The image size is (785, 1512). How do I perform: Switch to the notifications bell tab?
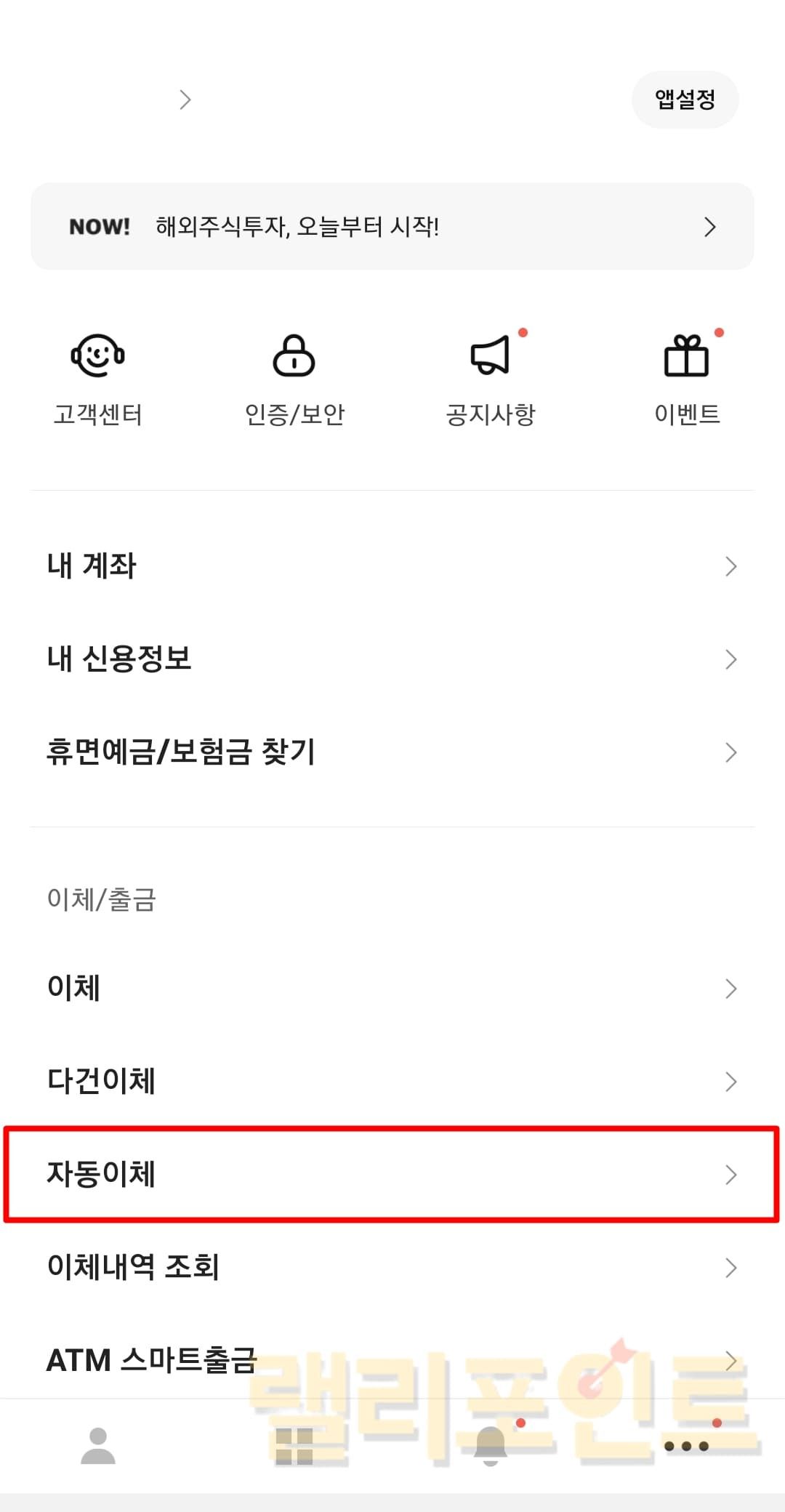coord(491,1446)
